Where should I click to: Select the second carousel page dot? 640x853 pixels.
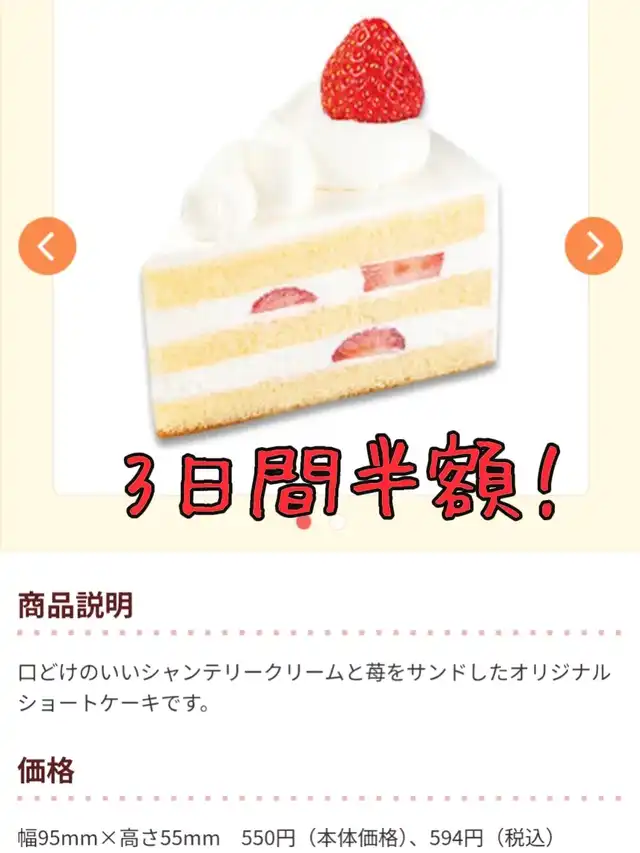tap(338, 522)
